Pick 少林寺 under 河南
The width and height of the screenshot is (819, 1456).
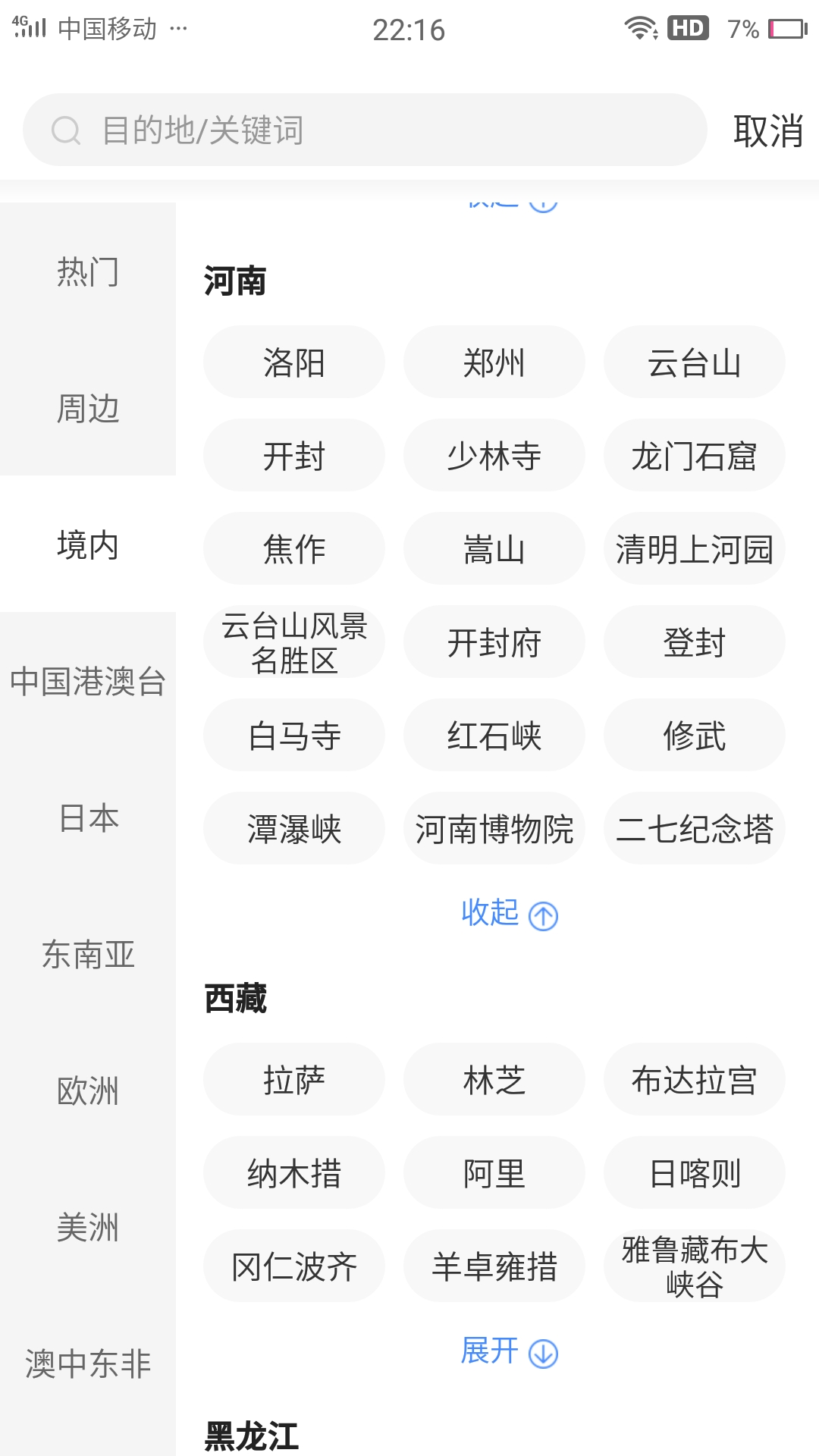coord(494,455)
